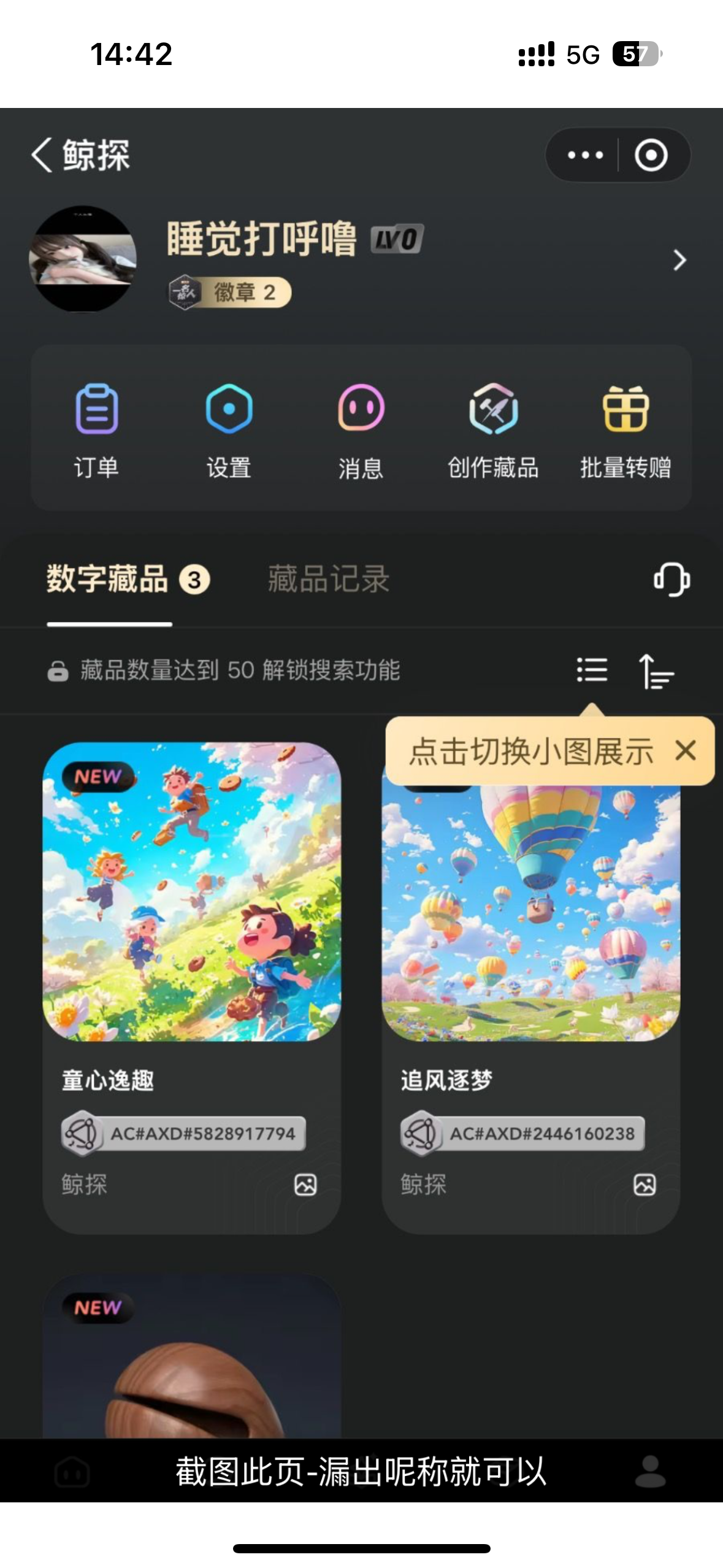Dismiss the 点击切换小图展示 tooltip

[686, 750]
